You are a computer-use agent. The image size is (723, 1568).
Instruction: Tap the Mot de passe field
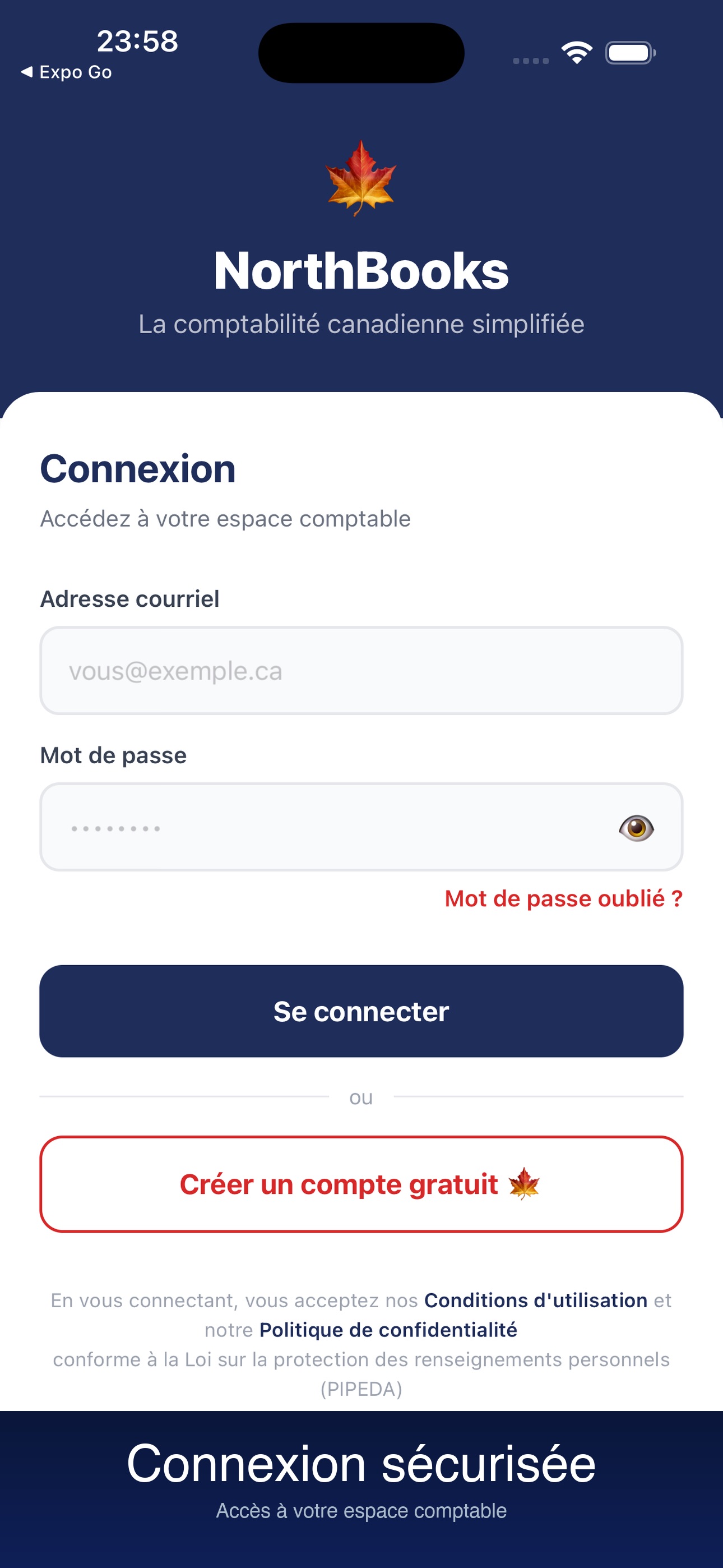361,827
